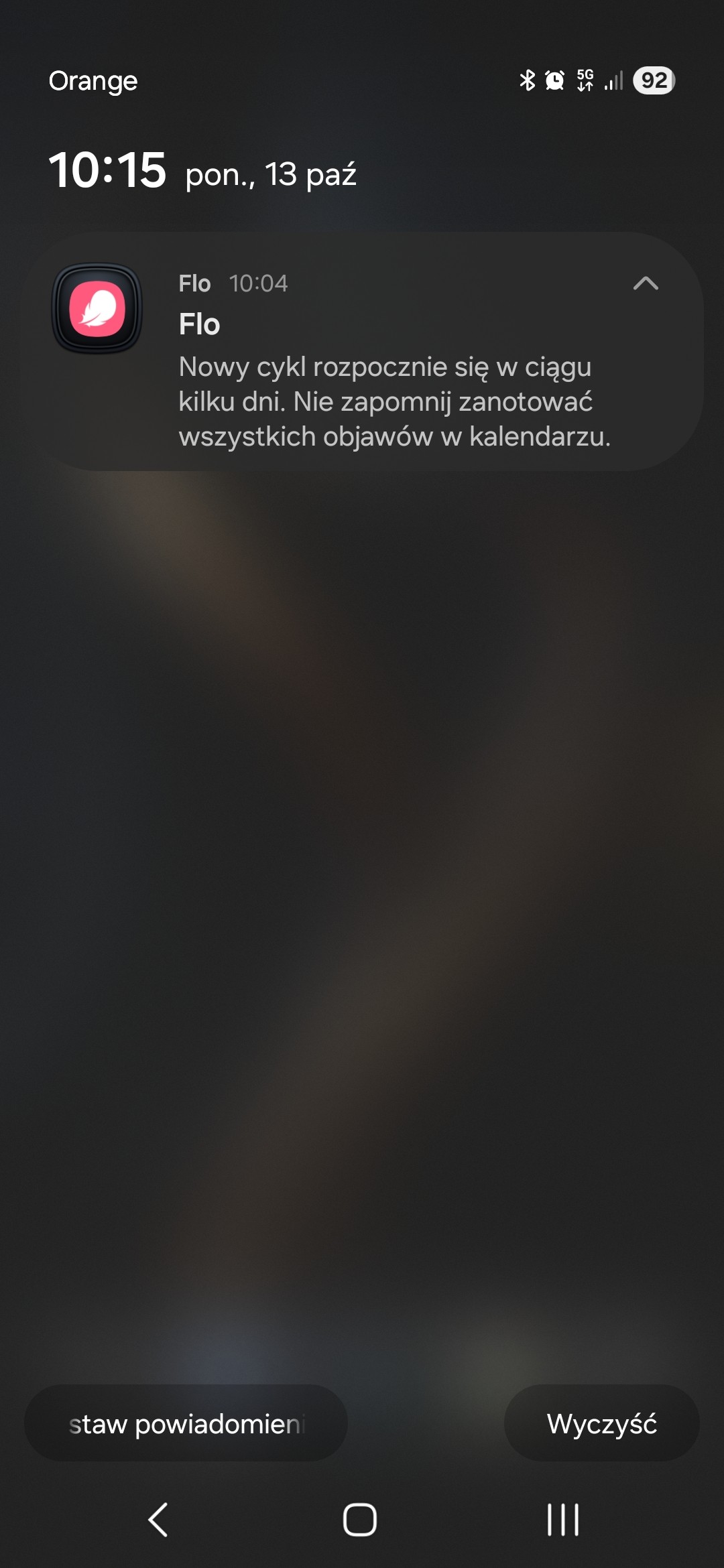This screenshot has width=724, height=1568.
Task: Go back using the navigation bar
Action: [x=158, y=1520]
